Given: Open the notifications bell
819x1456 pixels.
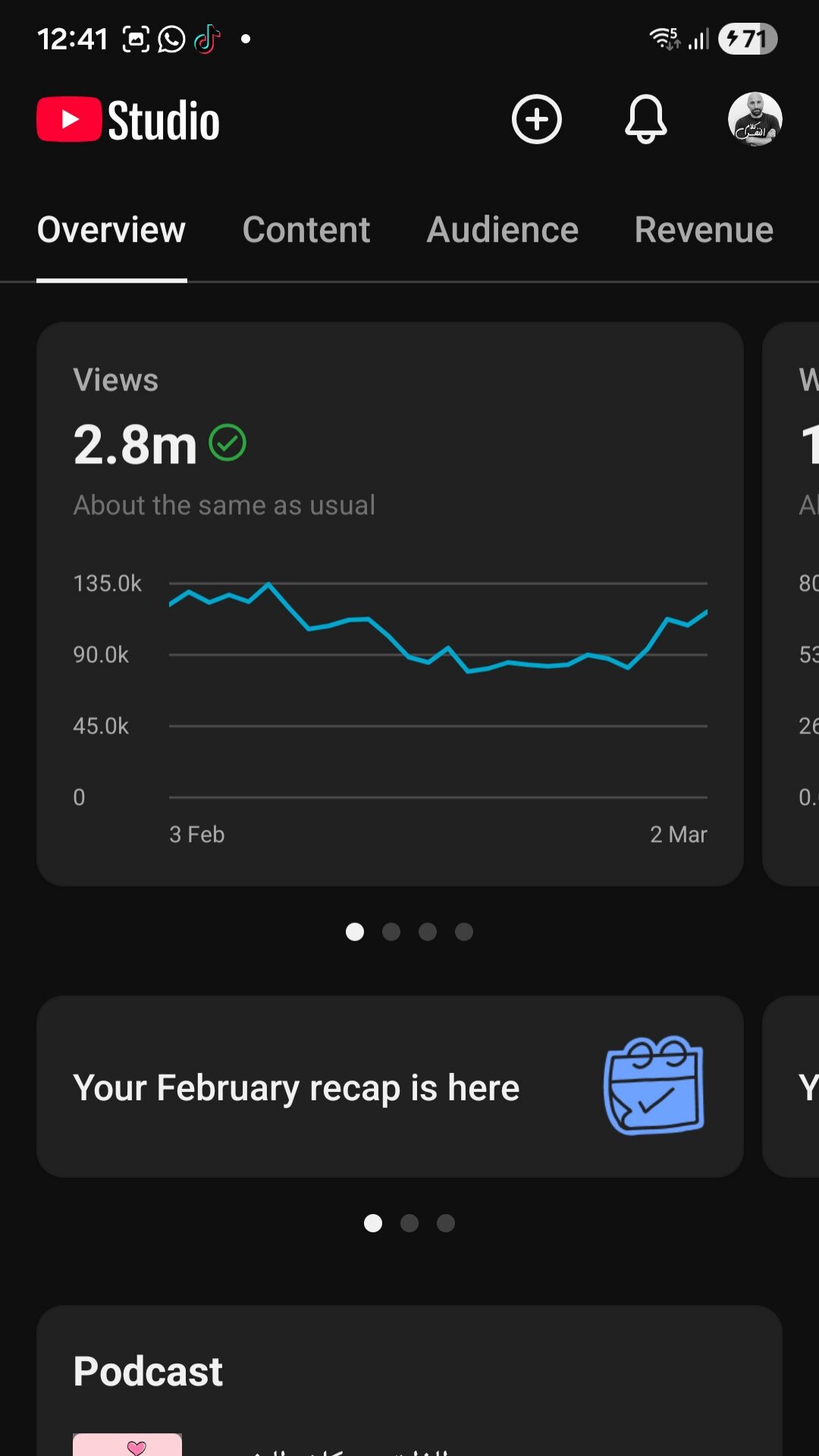Looking at the screenshot, I should [x=645, y=119].
